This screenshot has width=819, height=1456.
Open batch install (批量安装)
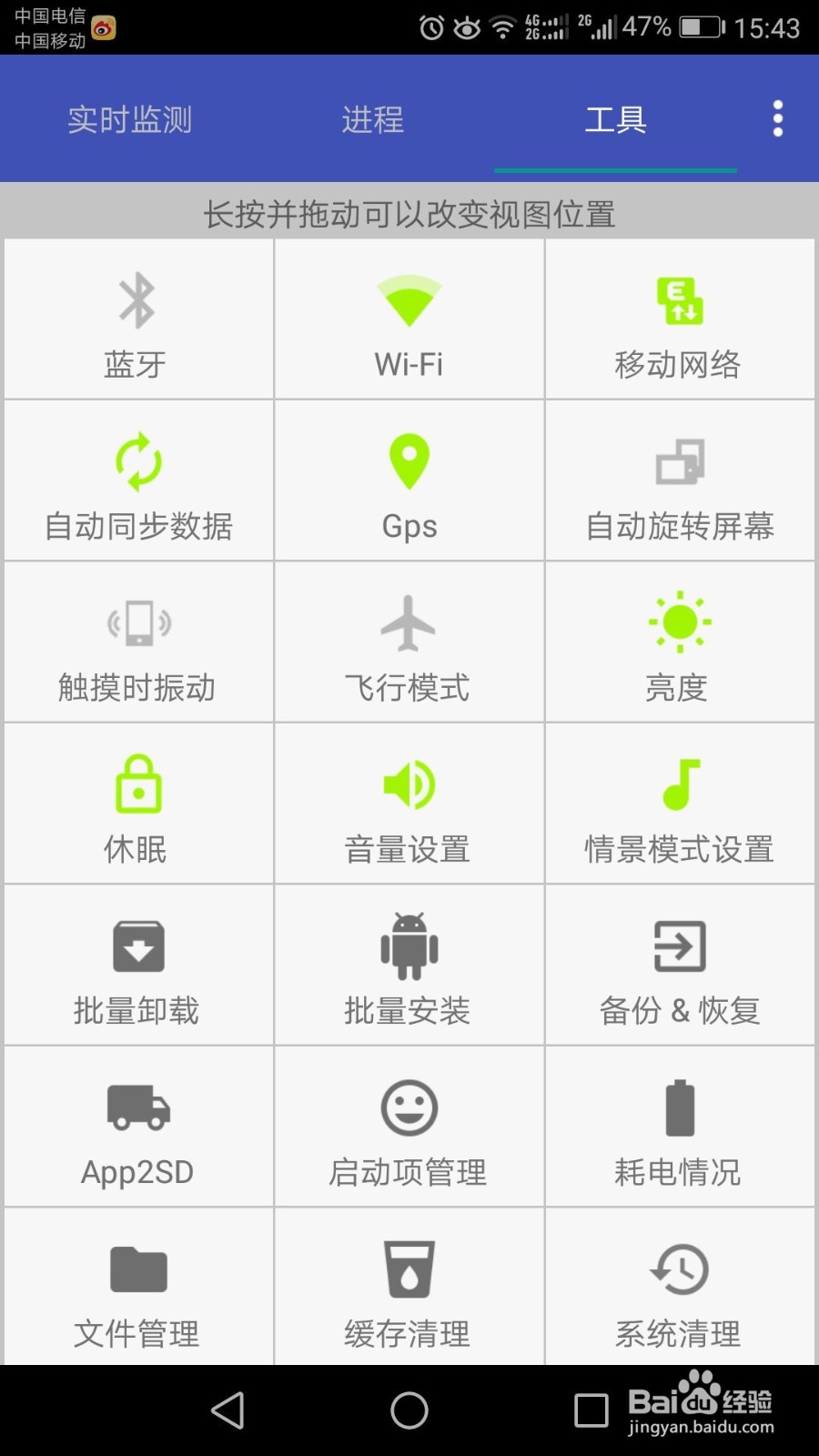409,966
